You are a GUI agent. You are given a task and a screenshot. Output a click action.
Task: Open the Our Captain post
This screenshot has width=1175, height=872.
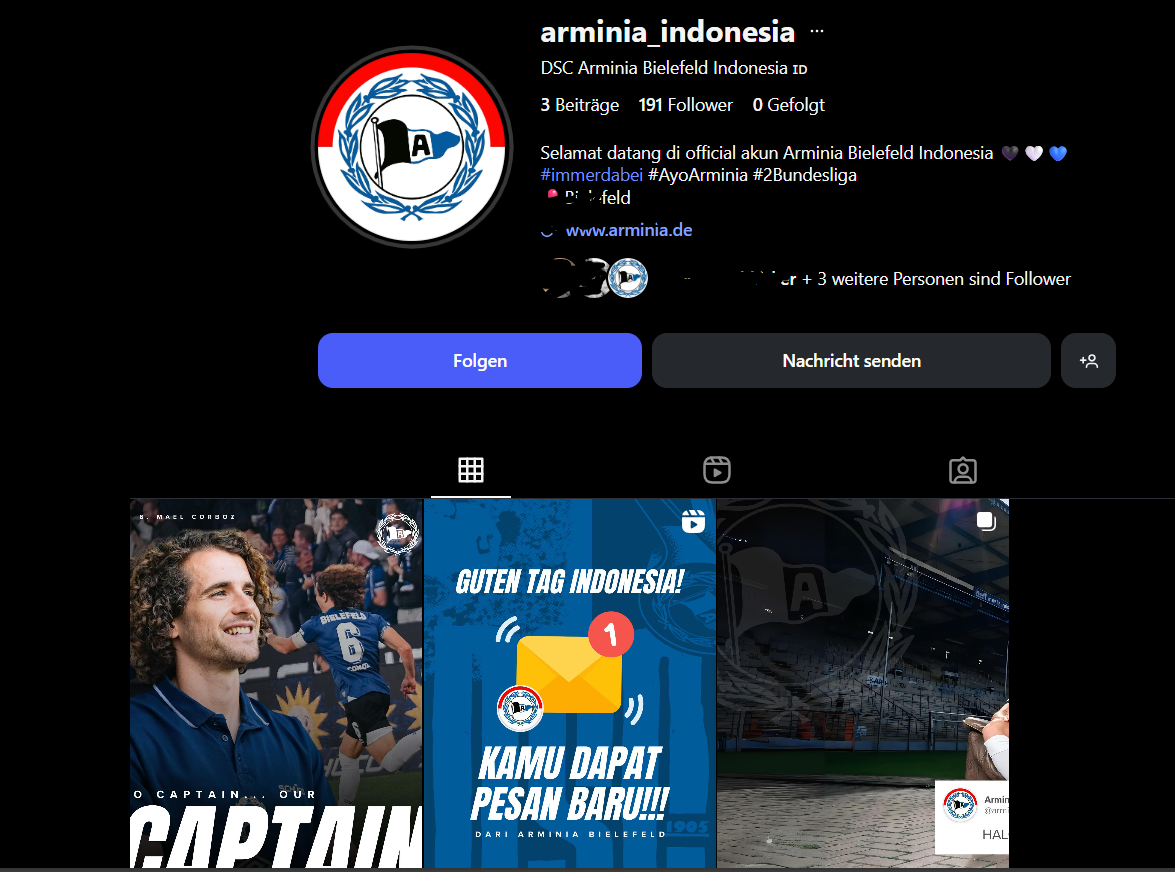coord(276,682)
